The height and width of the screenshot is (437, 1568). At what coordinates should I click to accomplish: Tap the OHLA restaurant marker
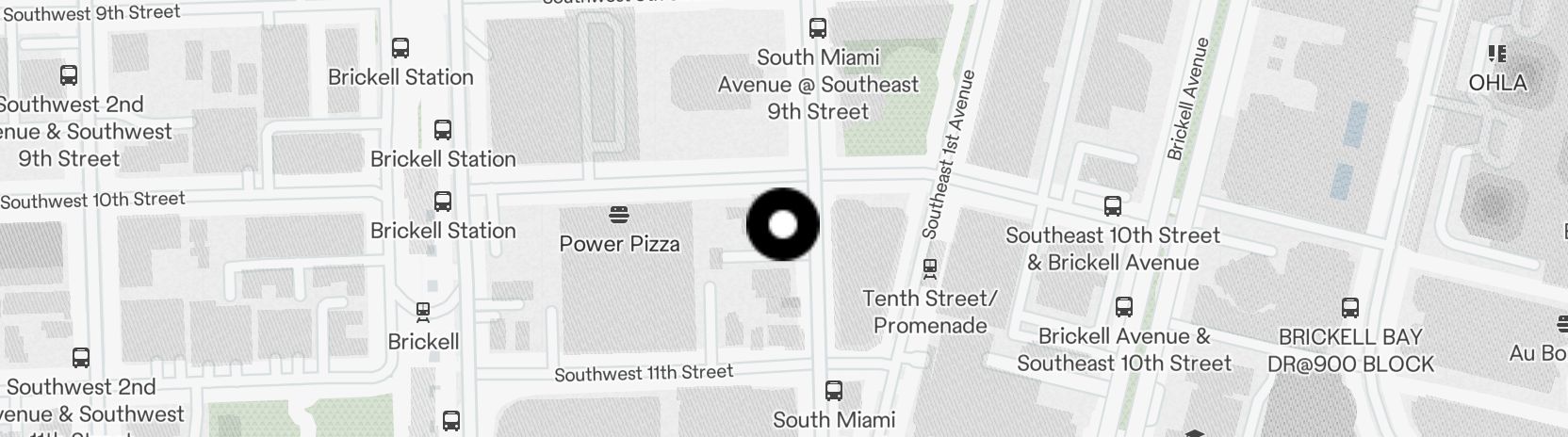[1496, 54]
